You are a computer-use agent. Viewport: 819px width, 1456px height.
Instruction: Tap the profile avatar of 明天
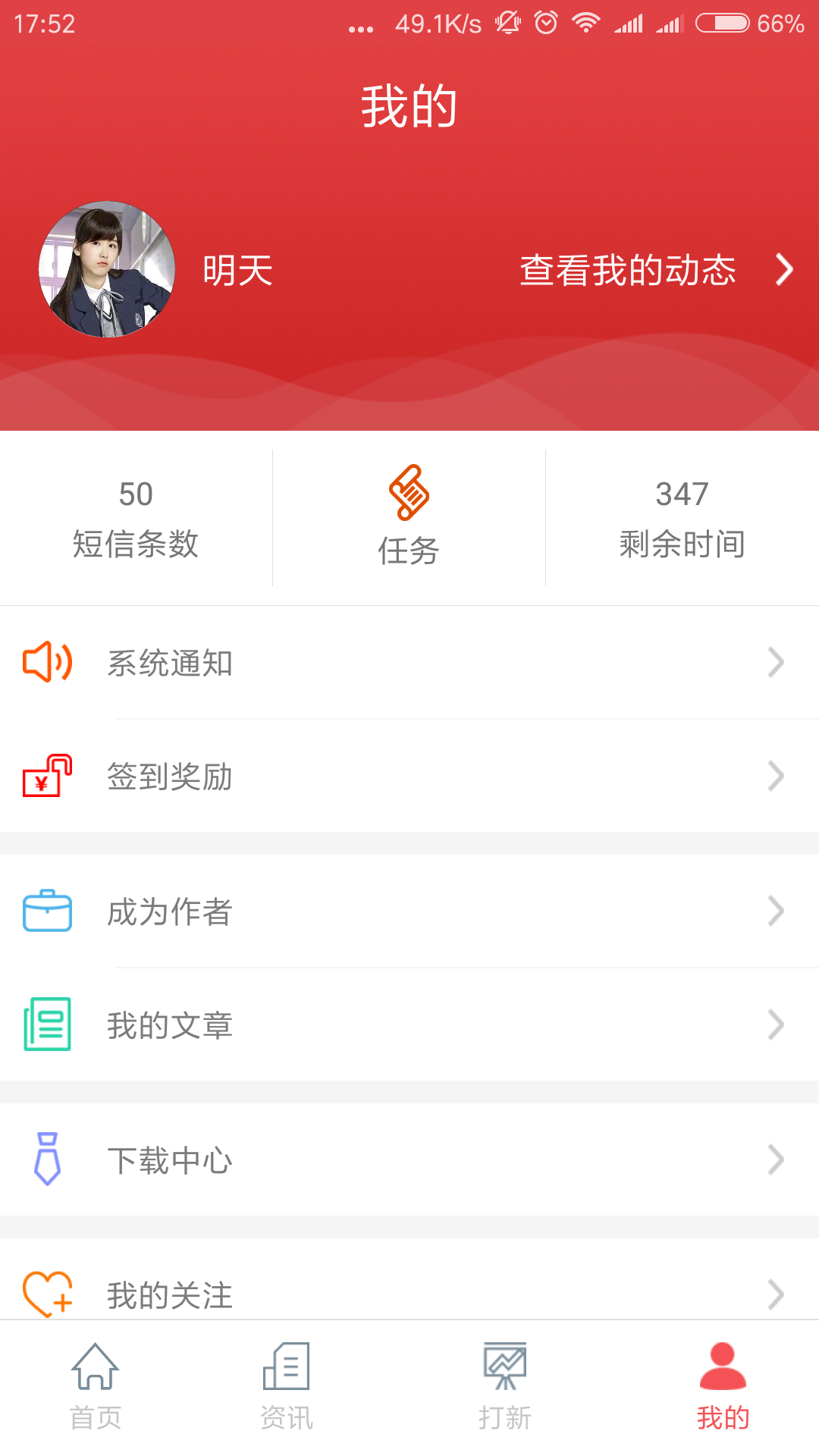(x=107, y=269)
